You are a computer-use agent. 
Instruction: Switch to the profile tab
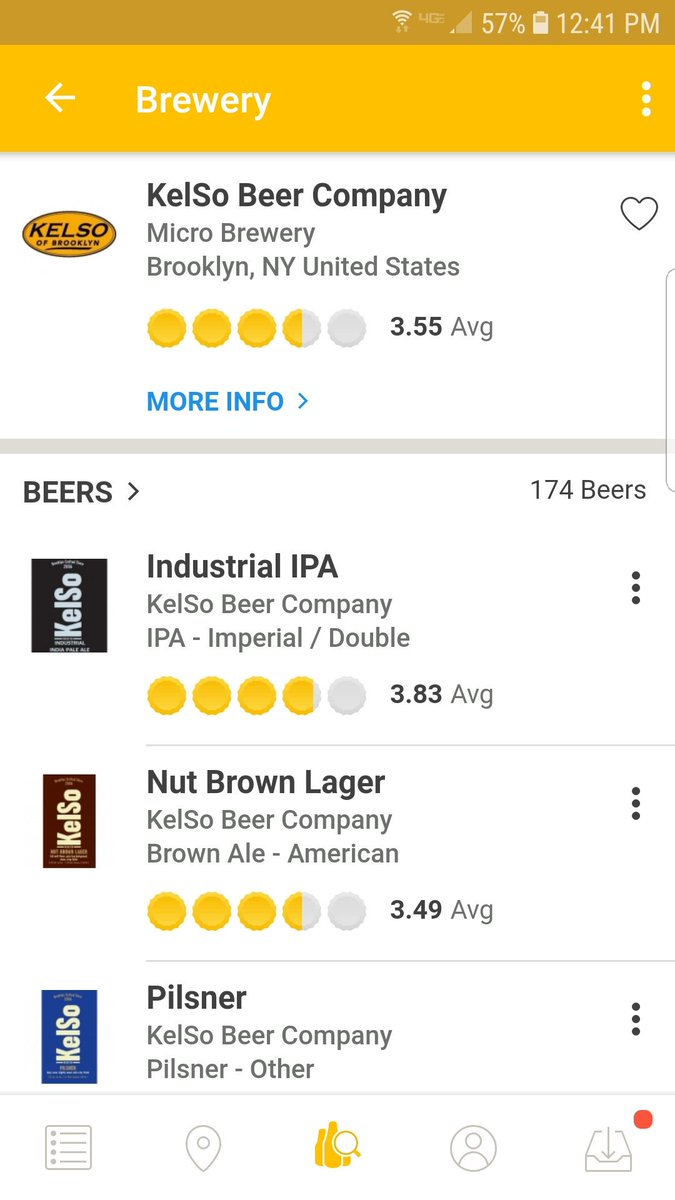473,1147
